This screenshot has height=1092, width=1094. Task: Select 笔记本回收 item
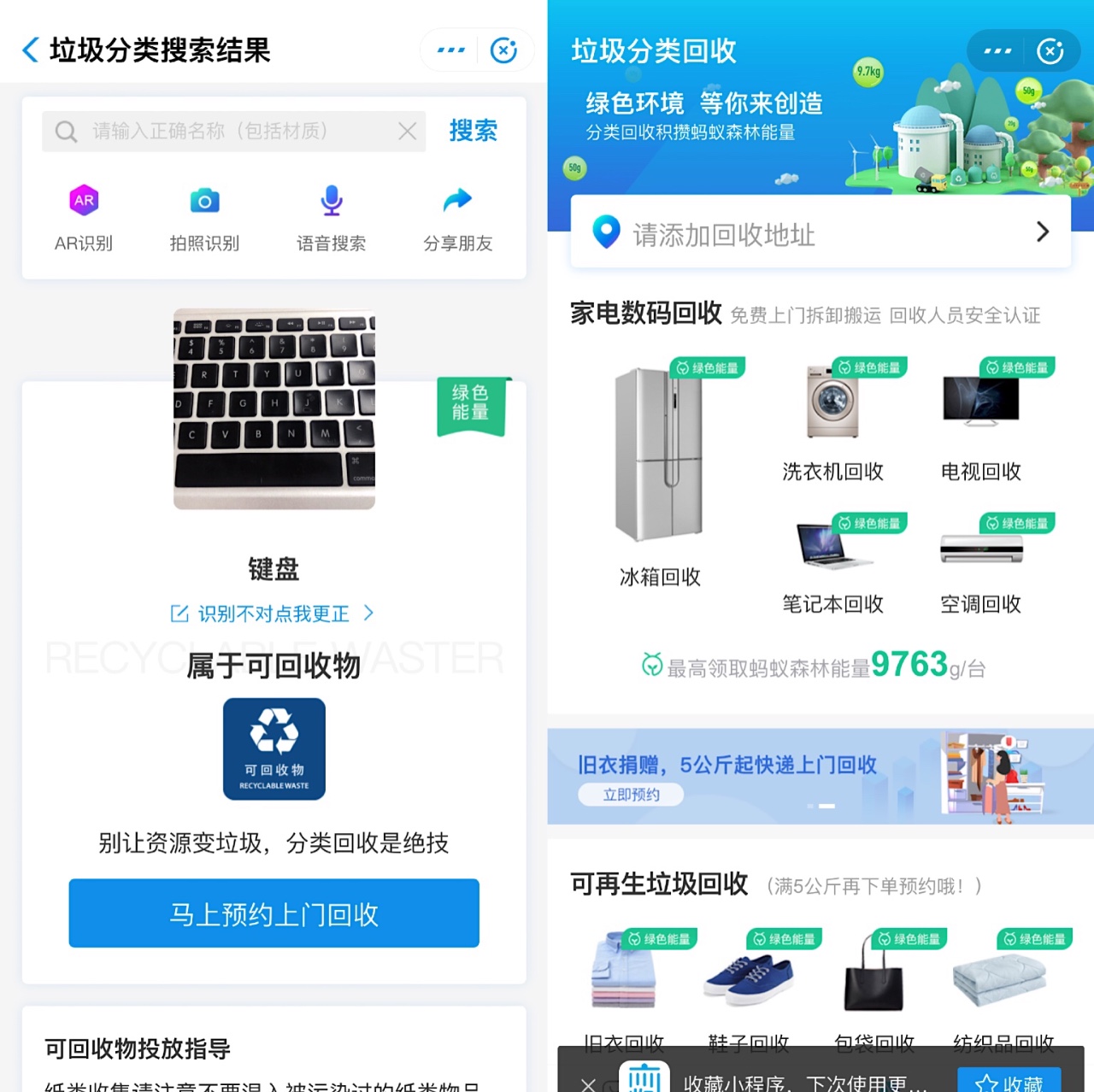click(832, 564)
